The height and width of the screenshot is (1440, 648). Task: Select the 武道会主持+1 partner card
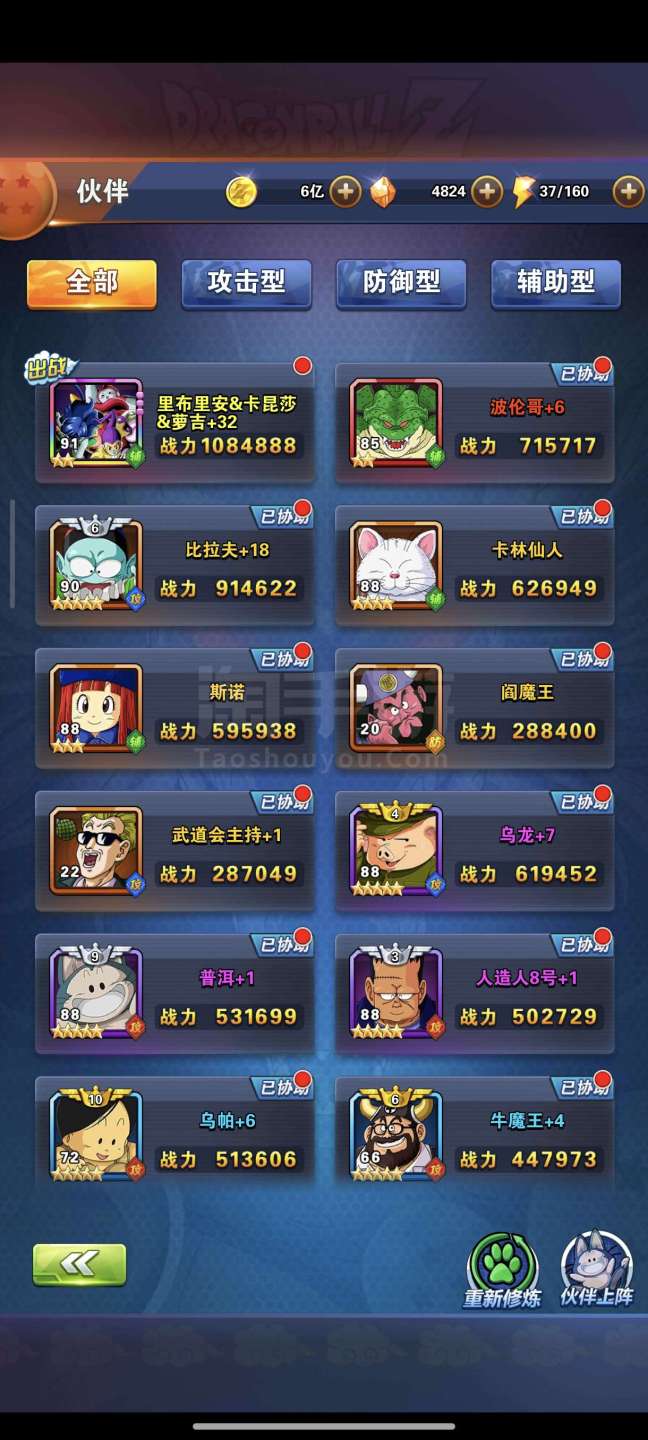pyautogui.click(x=175, y=853)
